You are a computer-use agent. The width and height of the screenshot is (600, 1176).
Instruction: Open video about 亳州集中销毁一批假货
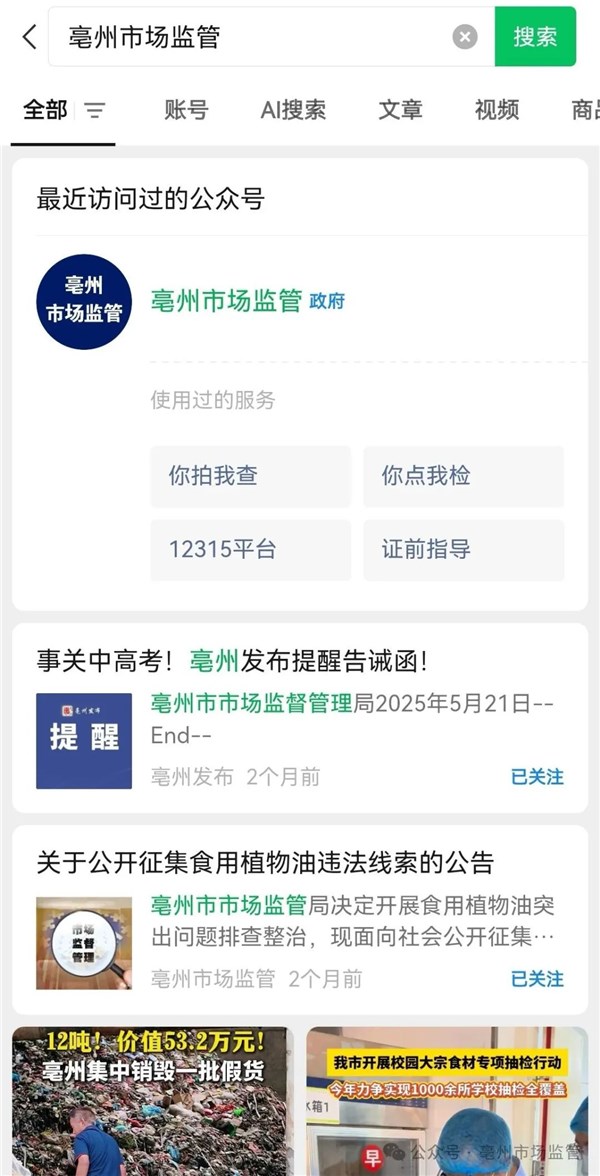pyautogui.click(x=152, y=1100)
